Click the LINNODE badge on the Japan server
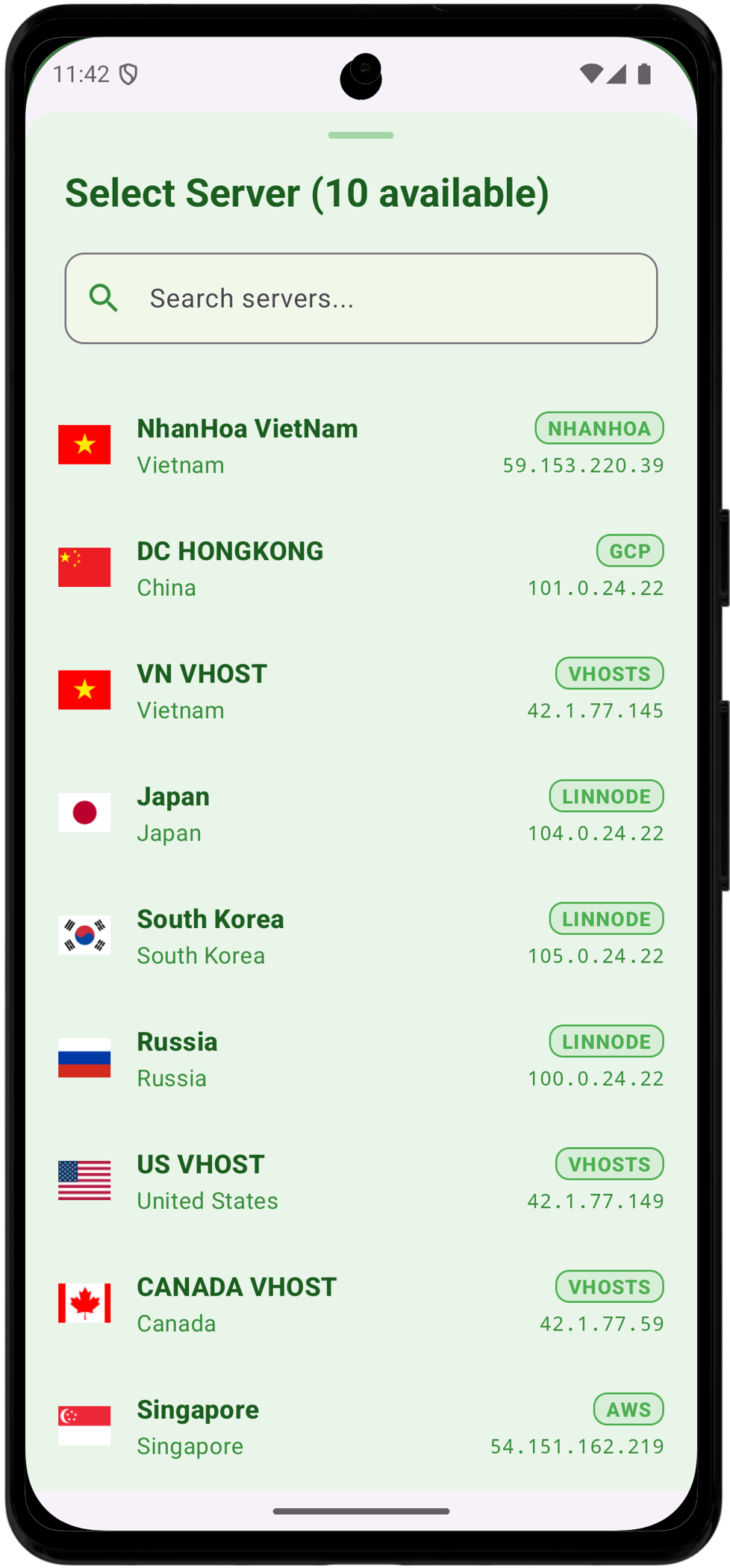Screen dimensions: 730x1568 coord(606,795)
